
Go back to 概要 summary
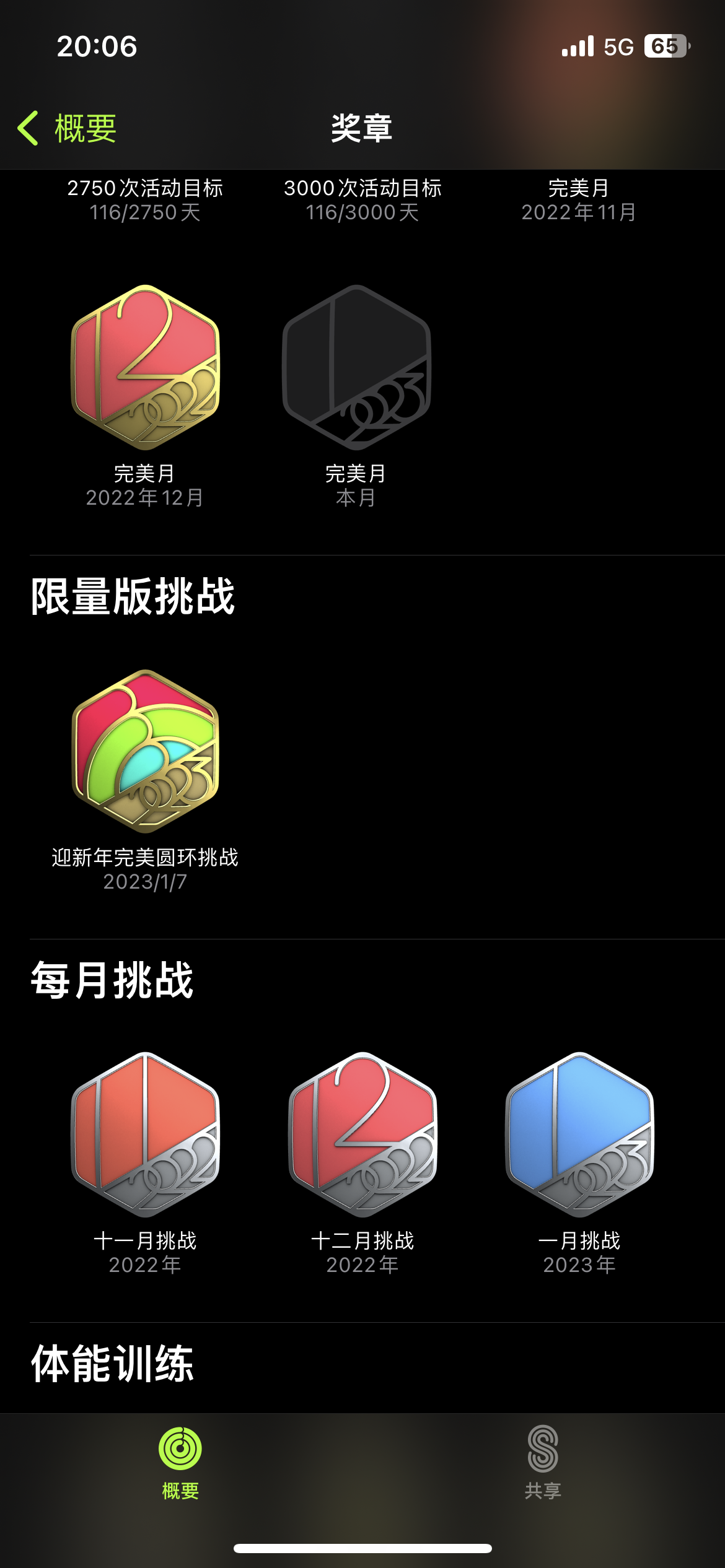(67, 128)
